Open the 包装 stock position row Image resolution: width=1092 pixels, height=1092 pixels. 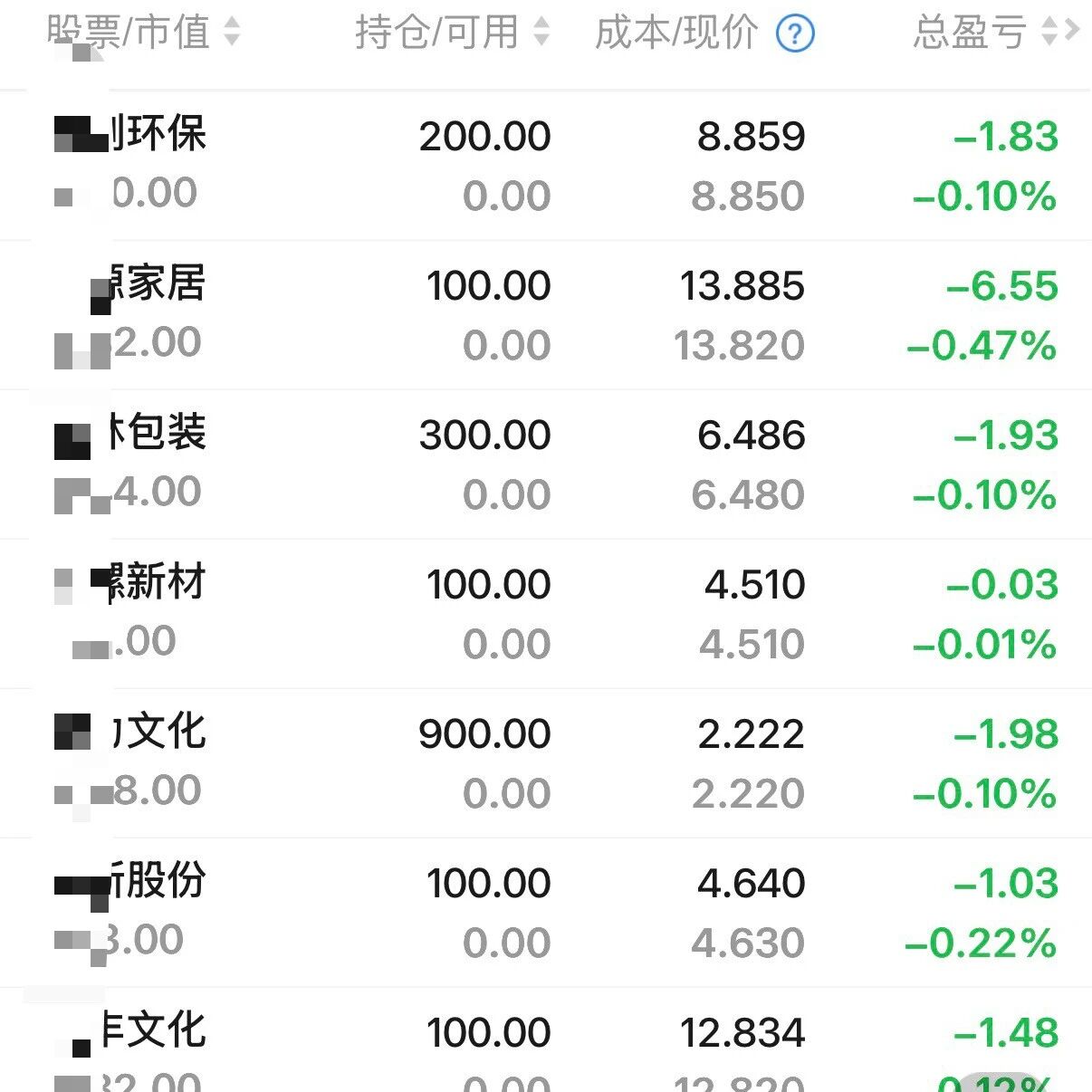[x=546, y=465]
